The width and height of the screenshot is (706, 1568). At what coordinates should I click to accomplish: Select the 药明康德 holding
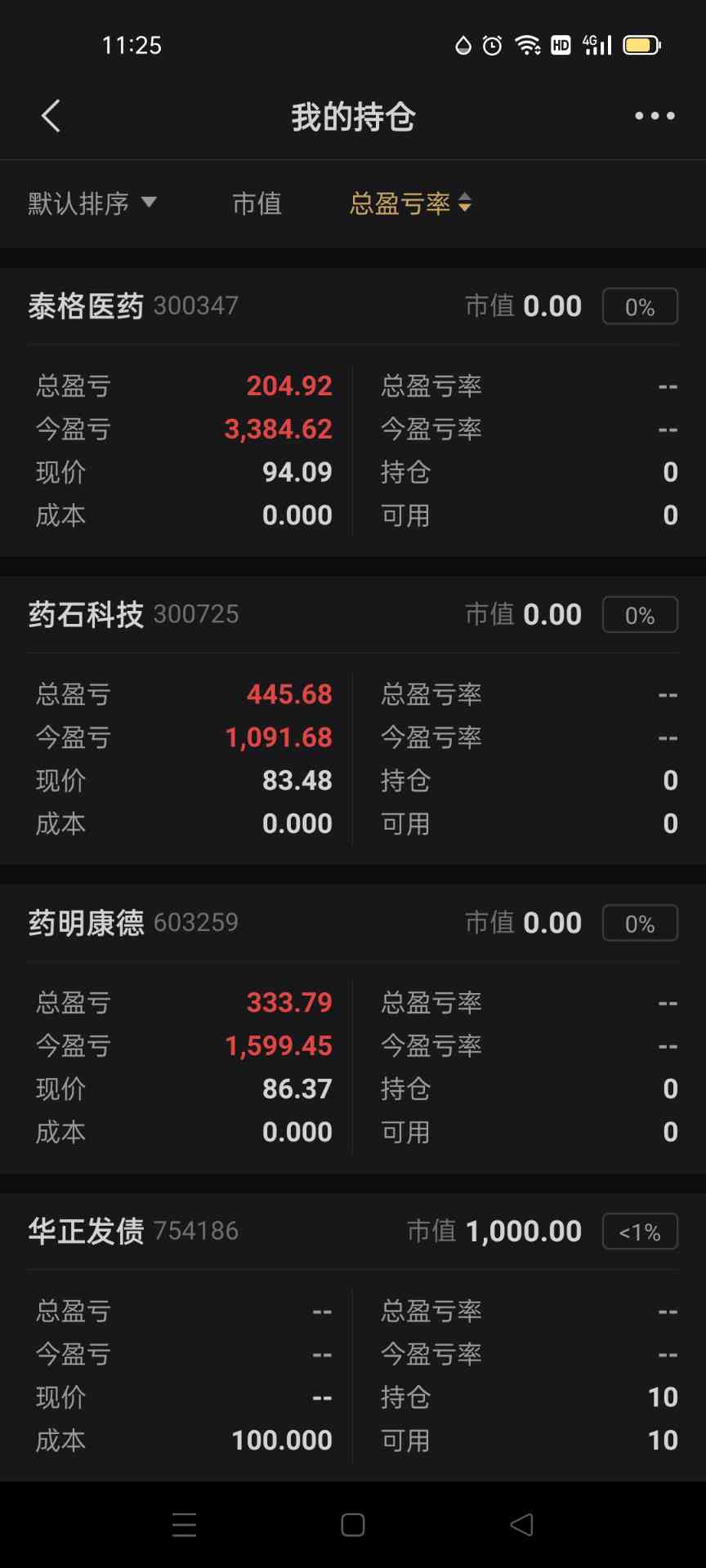(x=86, y=923)
